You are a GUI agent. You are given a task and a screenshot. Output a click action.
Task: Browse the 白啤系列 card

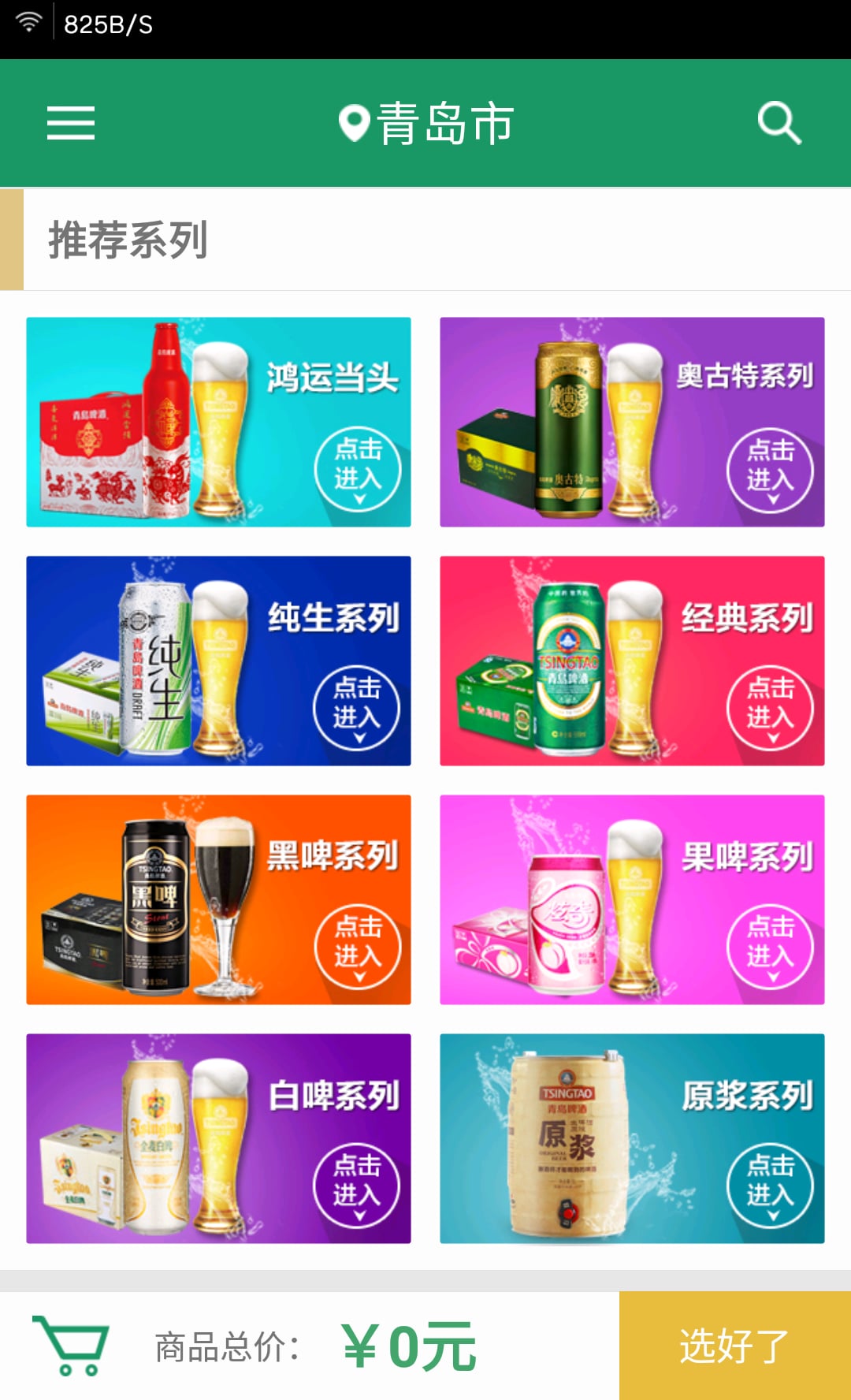[218, 1138]
